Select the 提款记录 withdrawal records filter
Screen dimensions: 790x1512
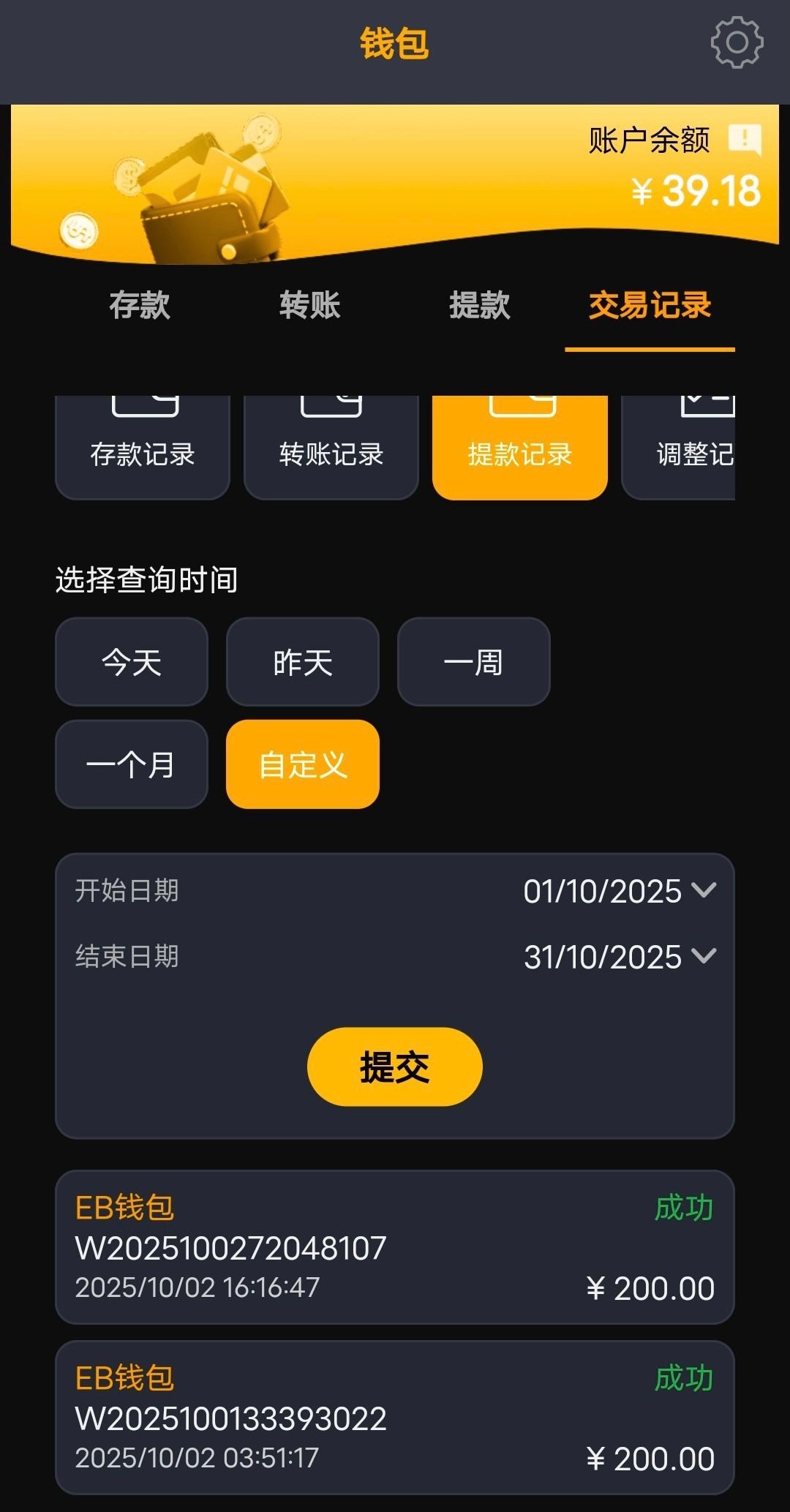520,448
